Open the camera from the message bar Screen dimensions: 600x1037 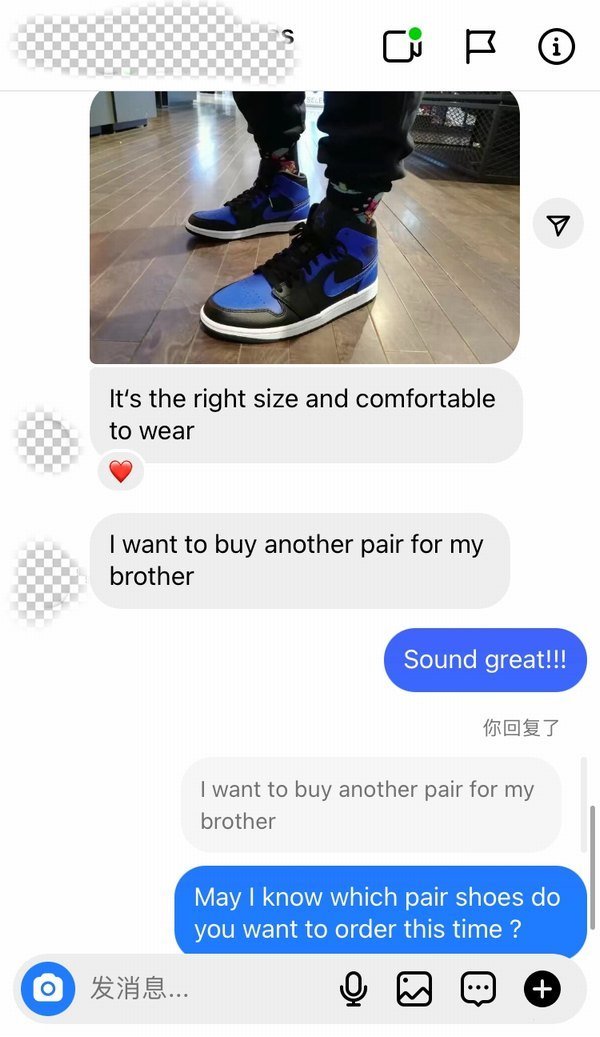click(47, 989)
